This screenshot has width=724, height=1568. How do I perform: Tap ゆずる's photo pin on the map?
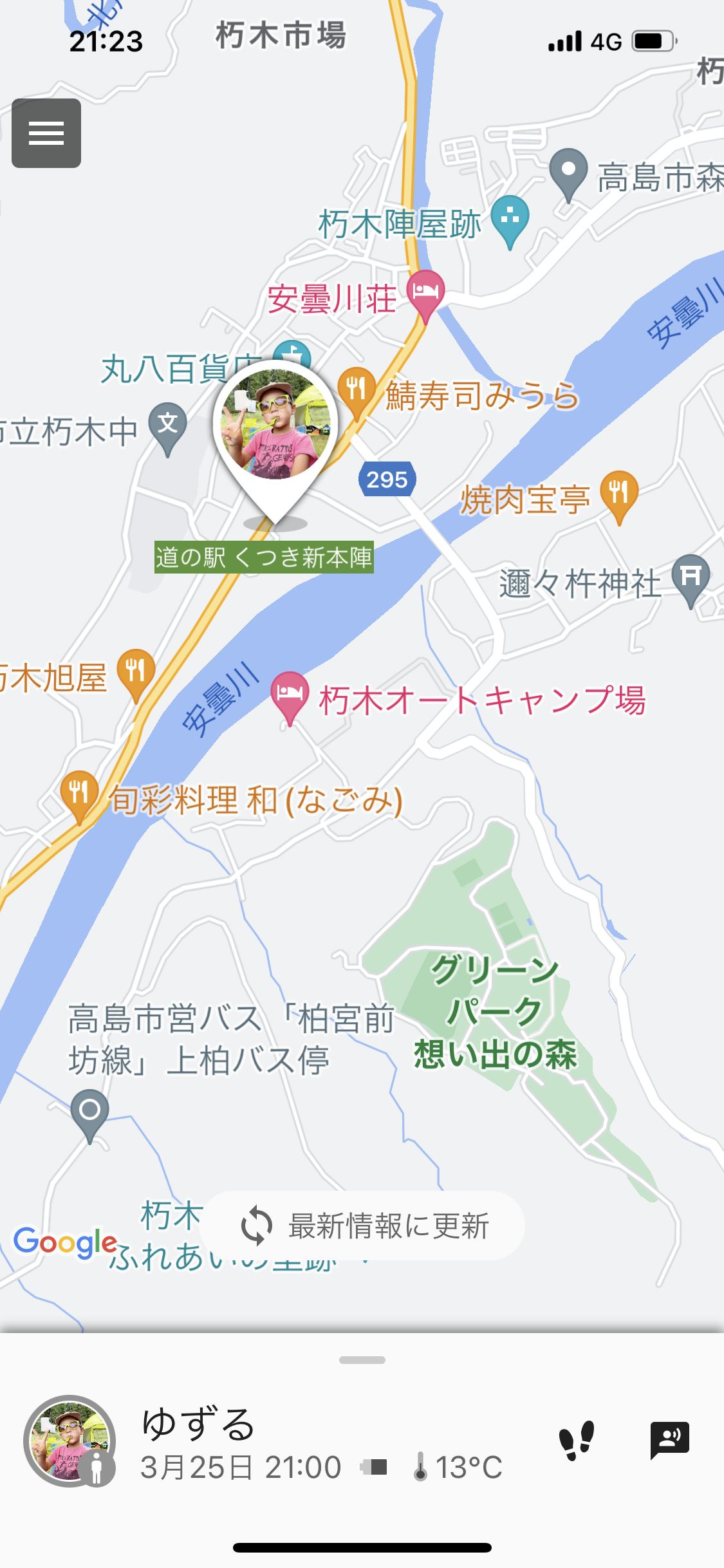275,426
